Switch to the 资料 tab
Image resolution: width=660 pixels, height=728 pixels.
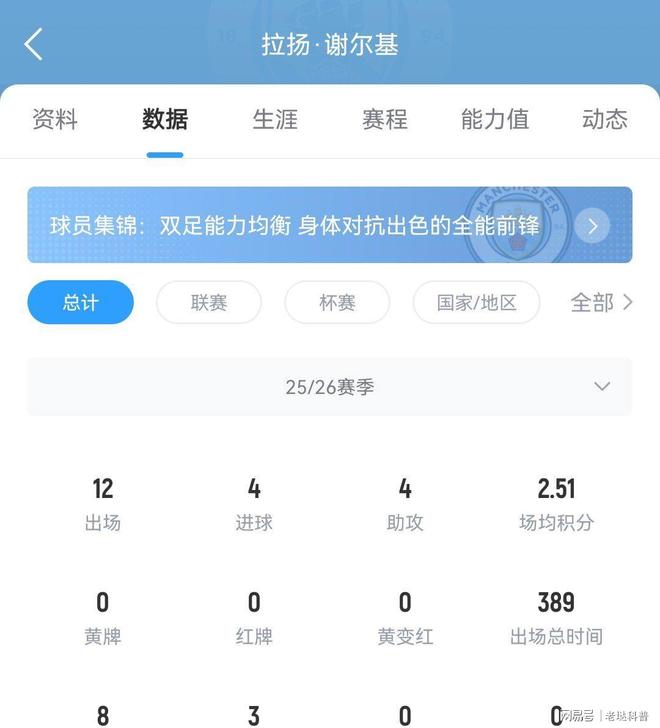(x=55, y=120)
